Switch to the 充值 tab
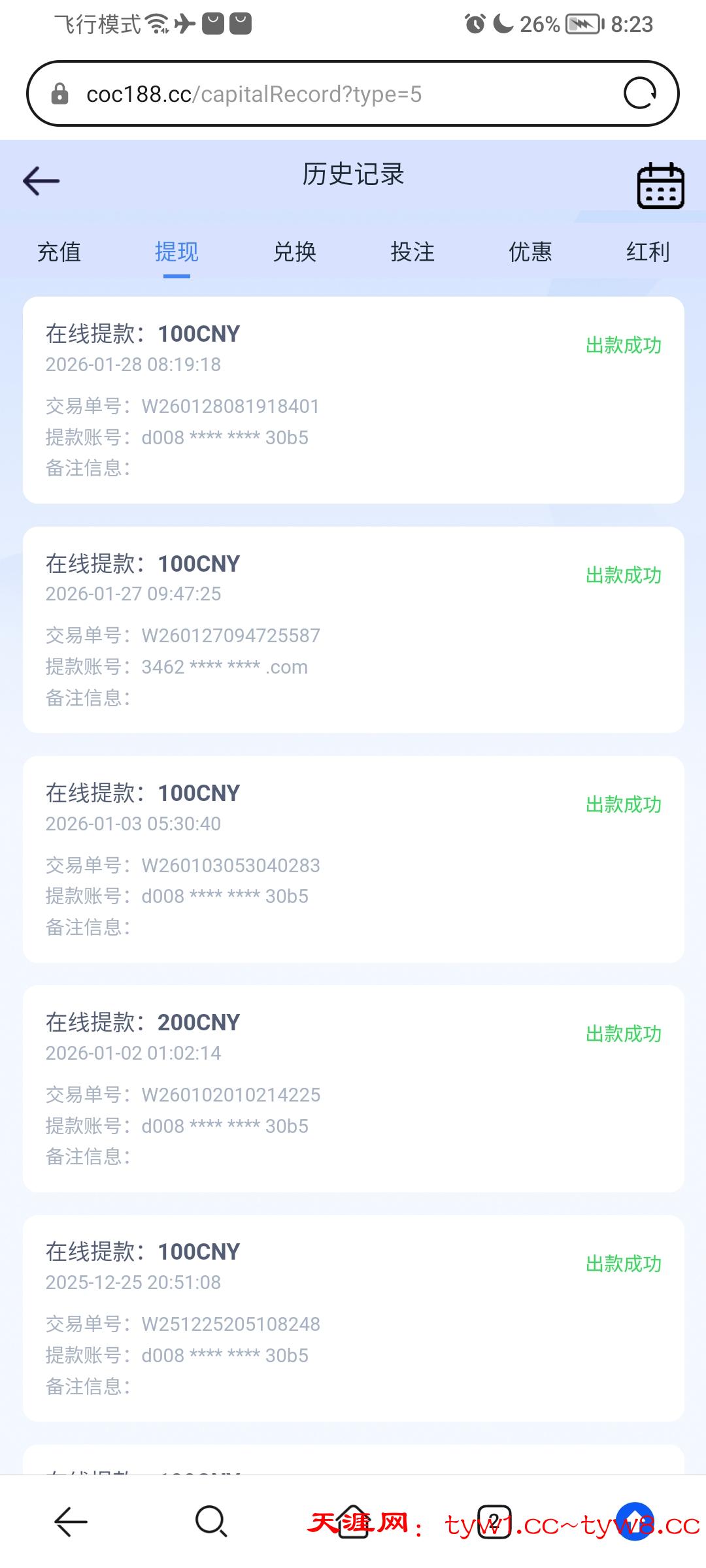Screen dimensions: 706x1568 pyautogui.click(x=59, y=252)
